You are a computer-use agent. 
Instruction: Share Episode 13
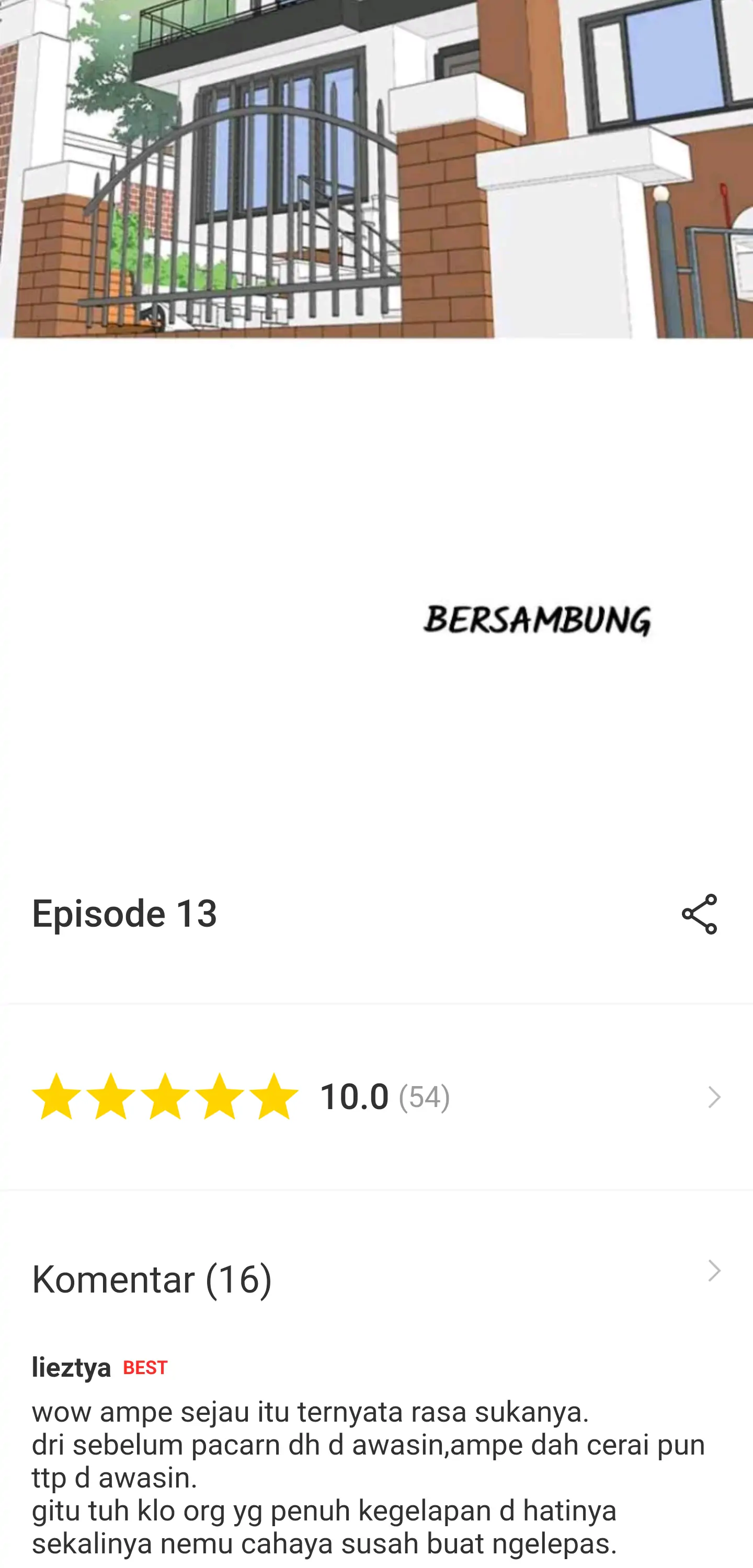coord(699,914)
